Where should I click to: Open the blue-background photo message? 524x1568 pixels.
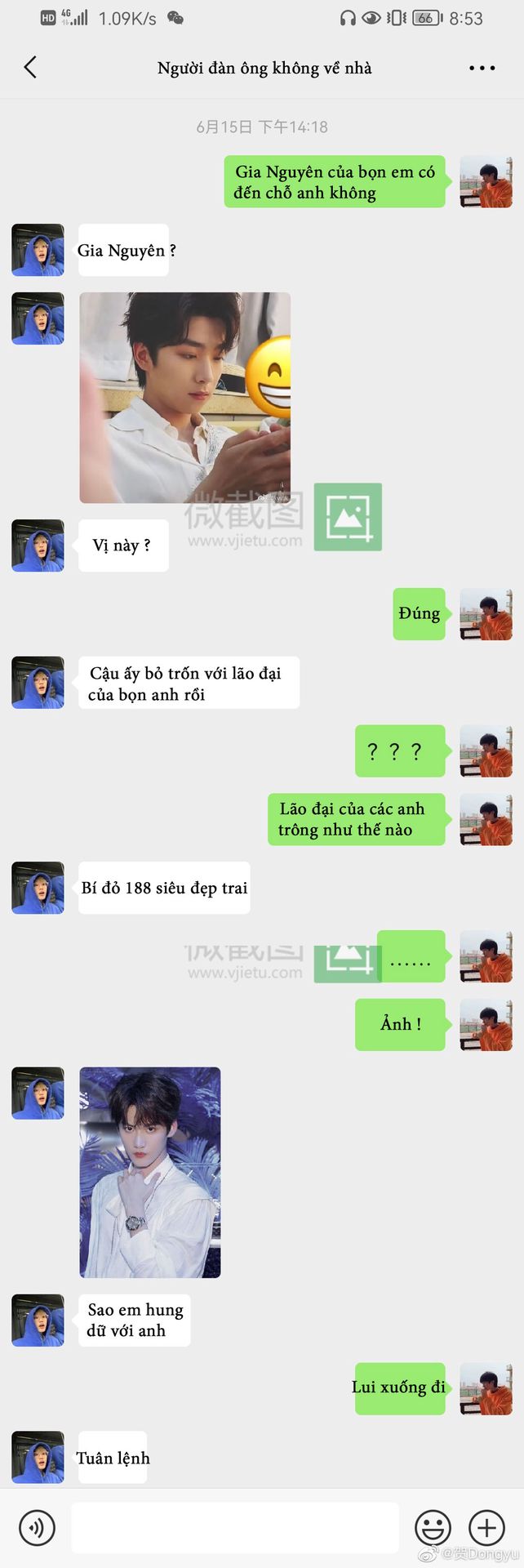click(x=150, y=1172)
